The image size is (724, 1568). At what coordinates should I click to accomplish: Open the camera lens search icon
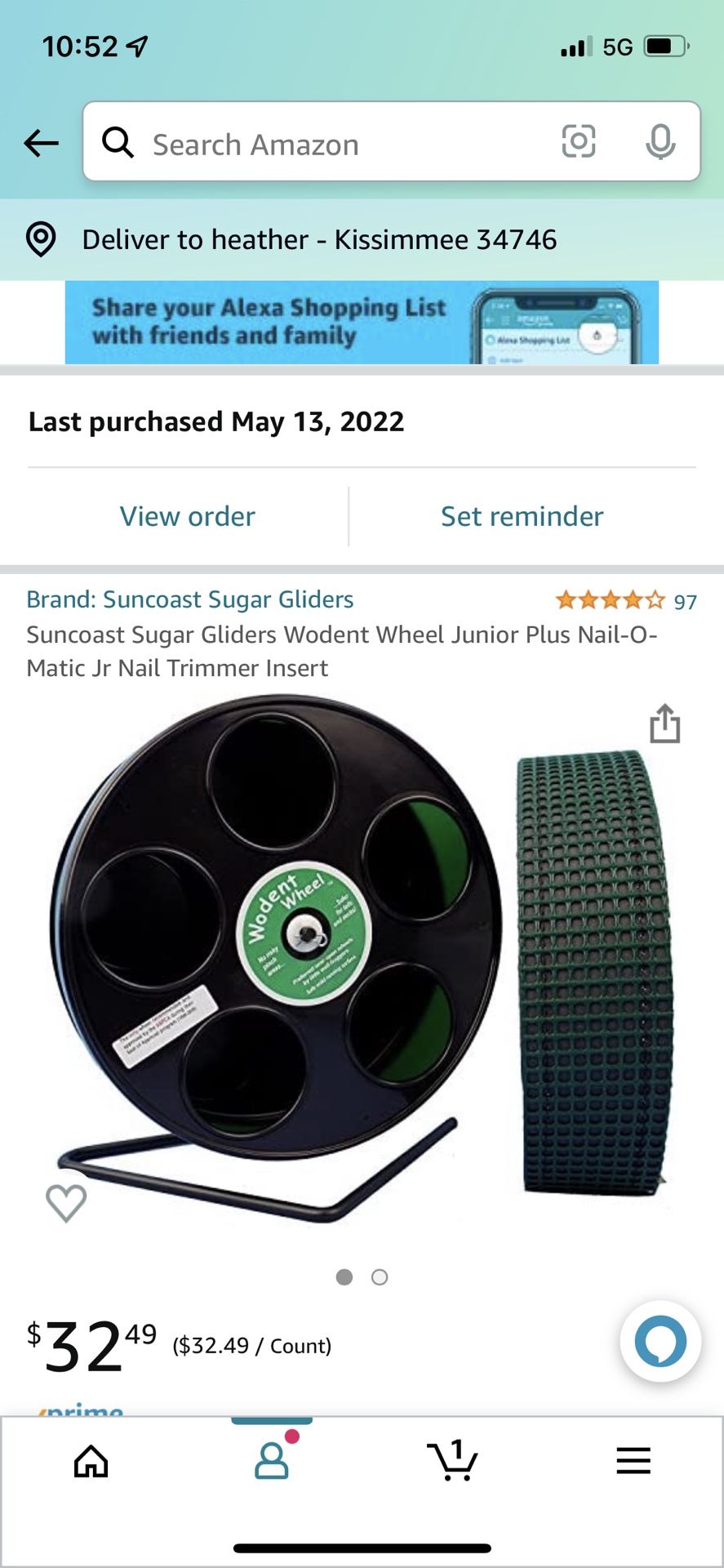[579, 141]
